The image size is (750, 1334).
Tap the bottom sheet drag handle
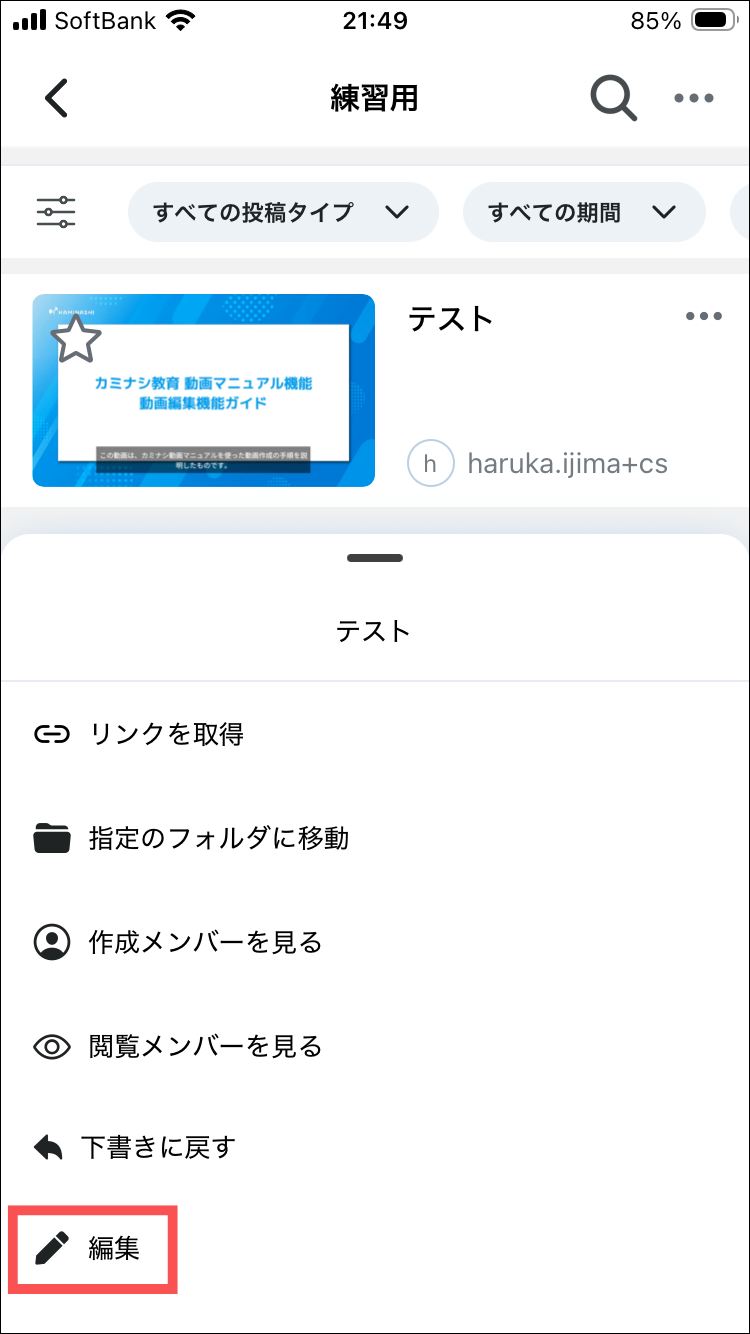[x=375, y=558]
